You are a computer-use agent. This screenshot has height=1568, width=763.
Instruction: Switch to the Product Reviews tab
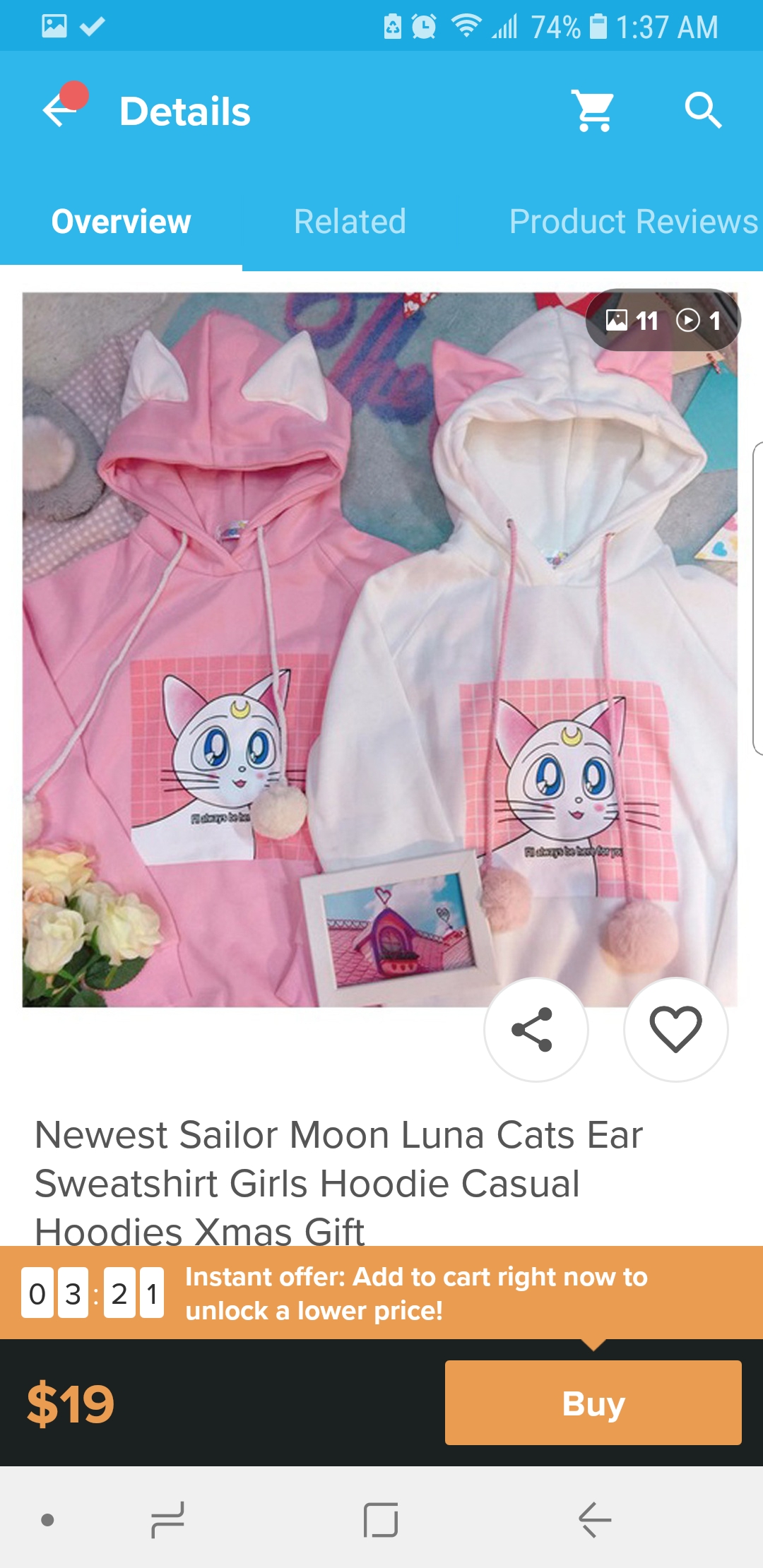(x=634, y=221)
